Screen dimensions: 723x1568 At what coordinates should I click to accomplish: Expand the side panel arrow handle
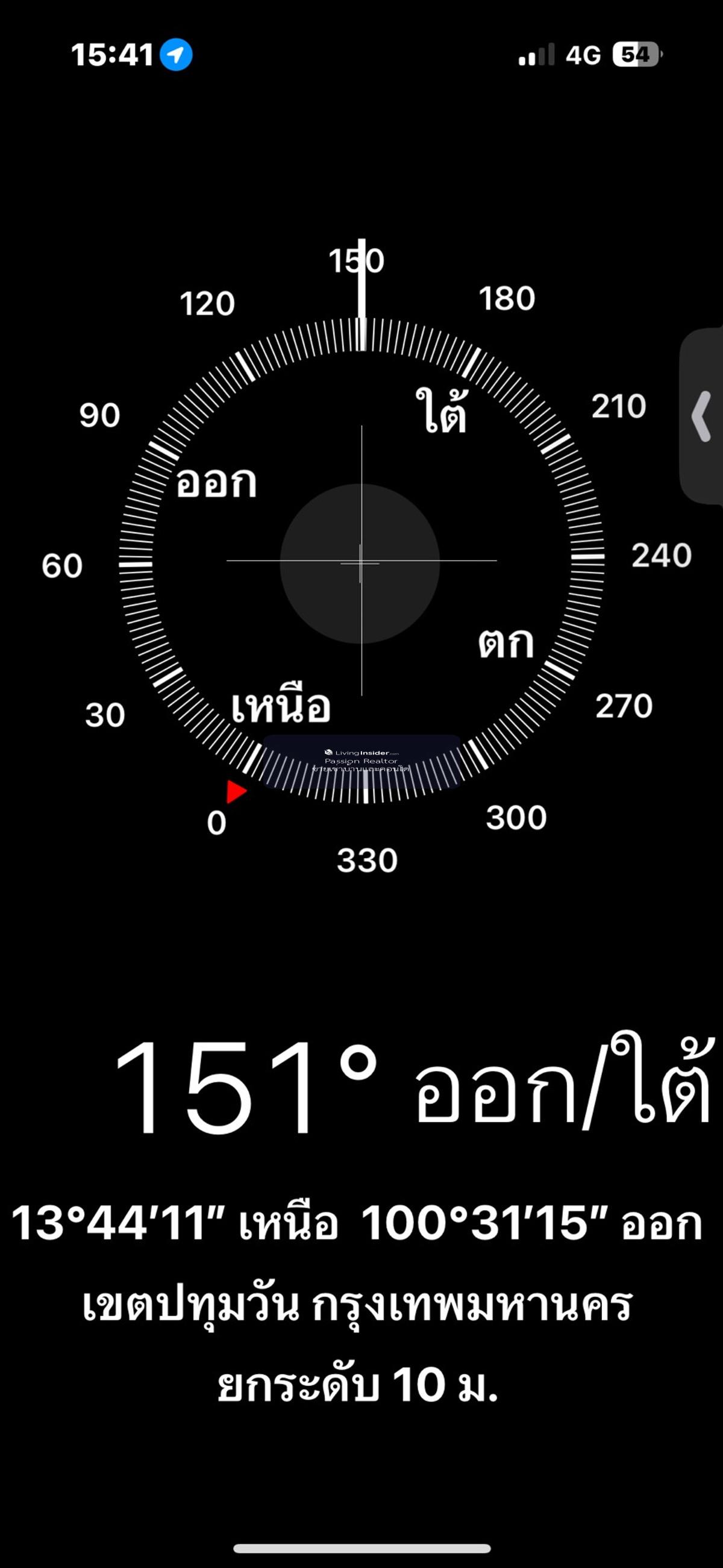pyautogui.click(x=702, y=416)
